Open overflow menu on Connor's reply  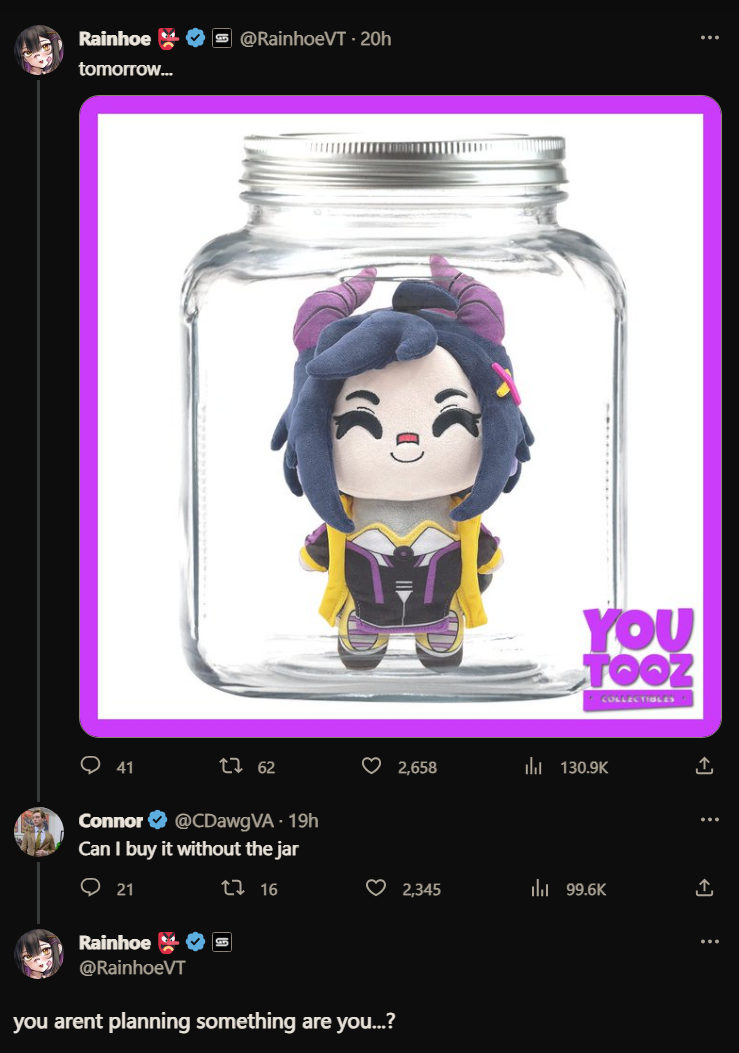(709, 820)
